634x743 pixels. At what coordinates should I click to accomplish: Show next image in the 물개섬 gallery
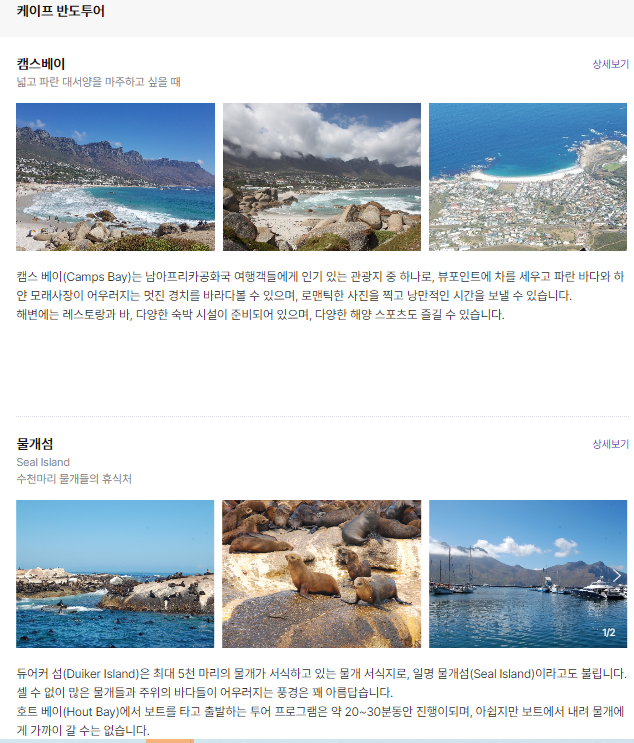point(616,577)
